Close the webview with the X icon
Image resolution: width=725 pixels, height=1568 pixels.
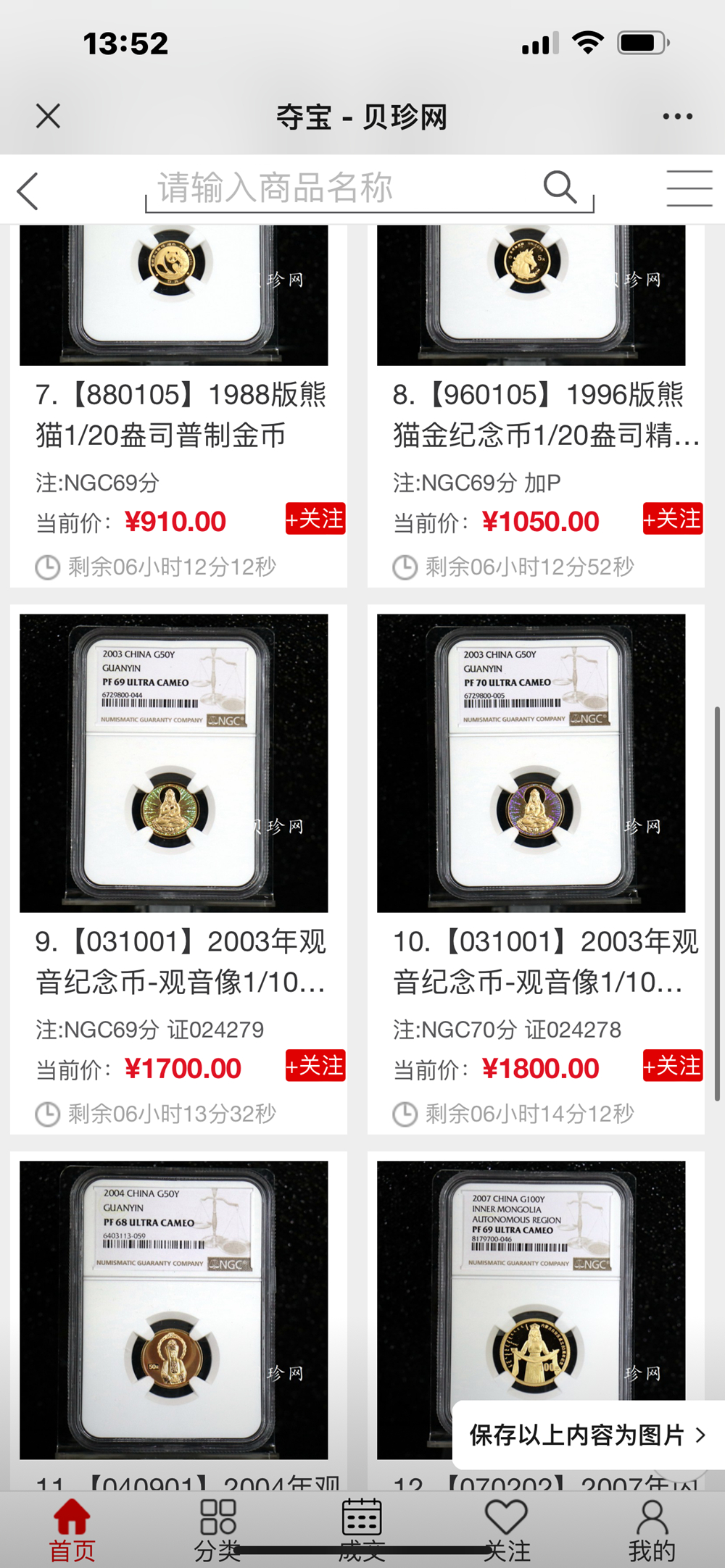[48, 116]
